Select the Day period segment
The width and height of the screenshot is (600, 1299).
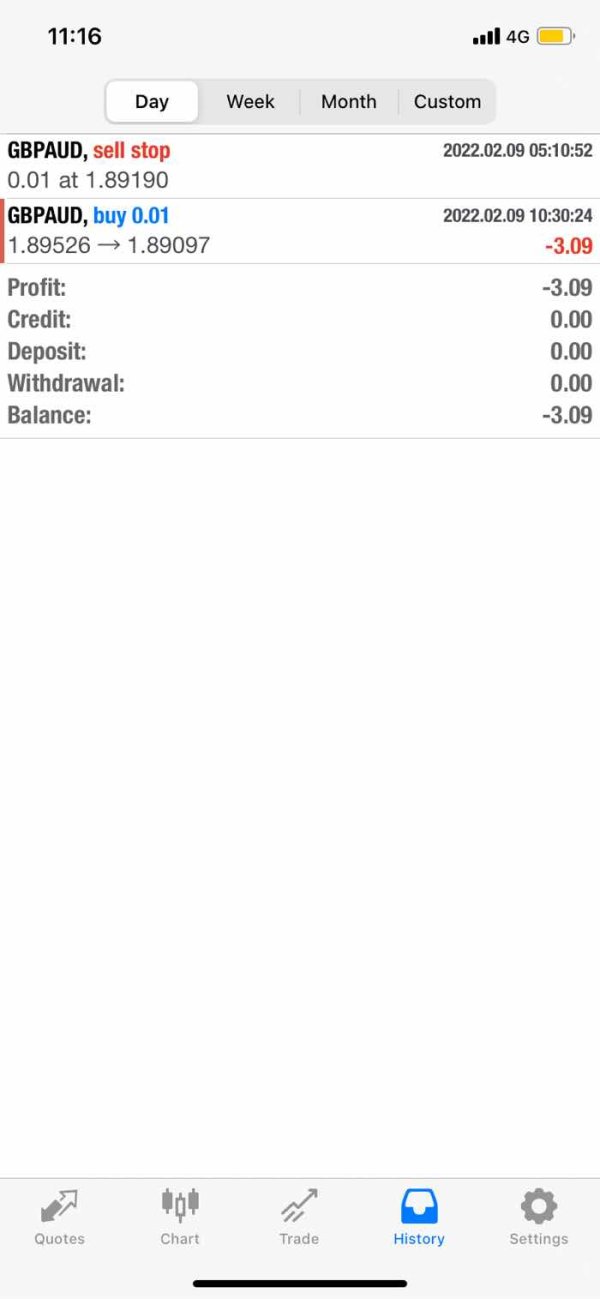click(152, 101)
